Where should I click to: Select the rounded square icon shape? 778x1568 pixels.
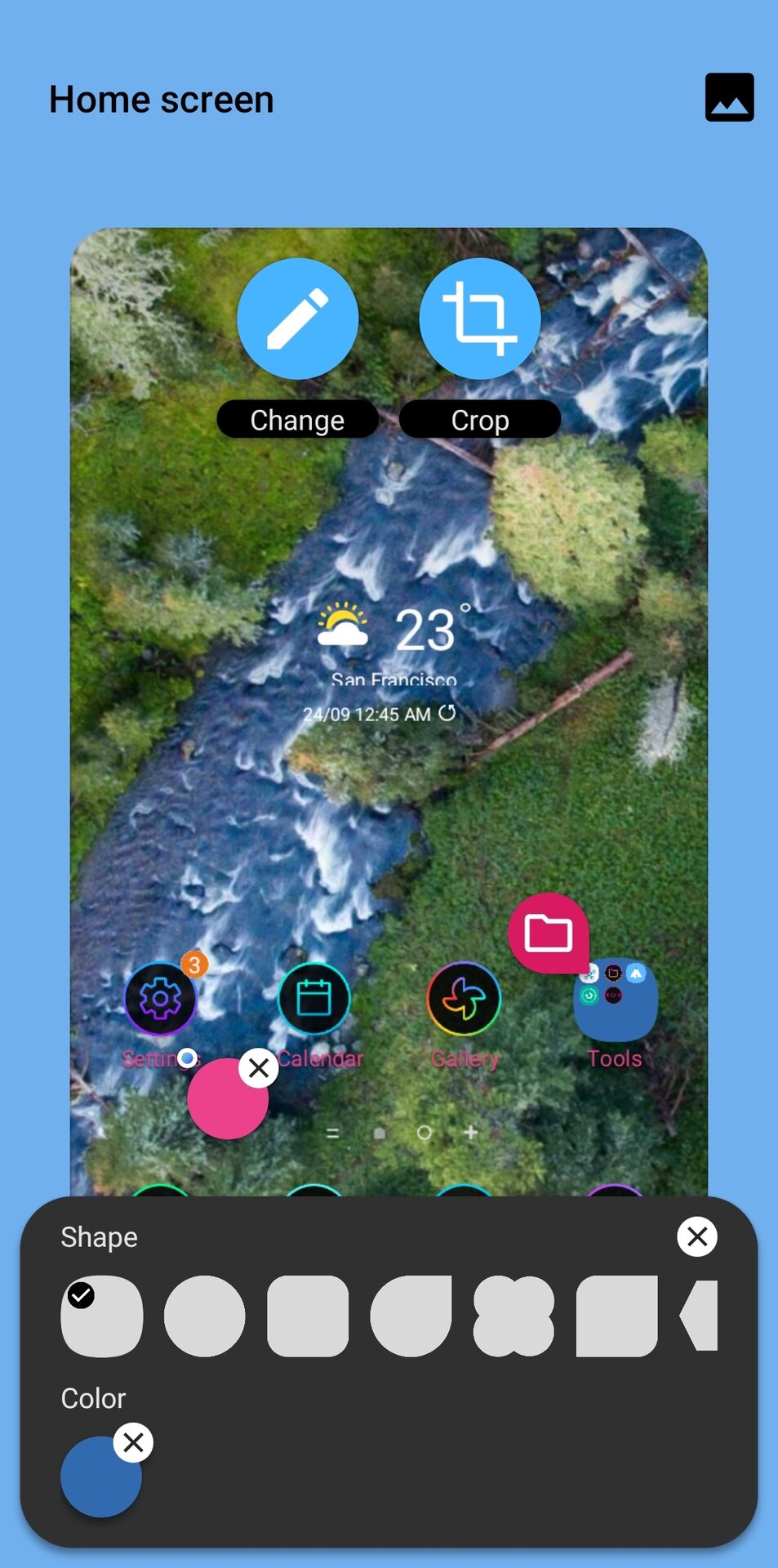click(308, 1316)
